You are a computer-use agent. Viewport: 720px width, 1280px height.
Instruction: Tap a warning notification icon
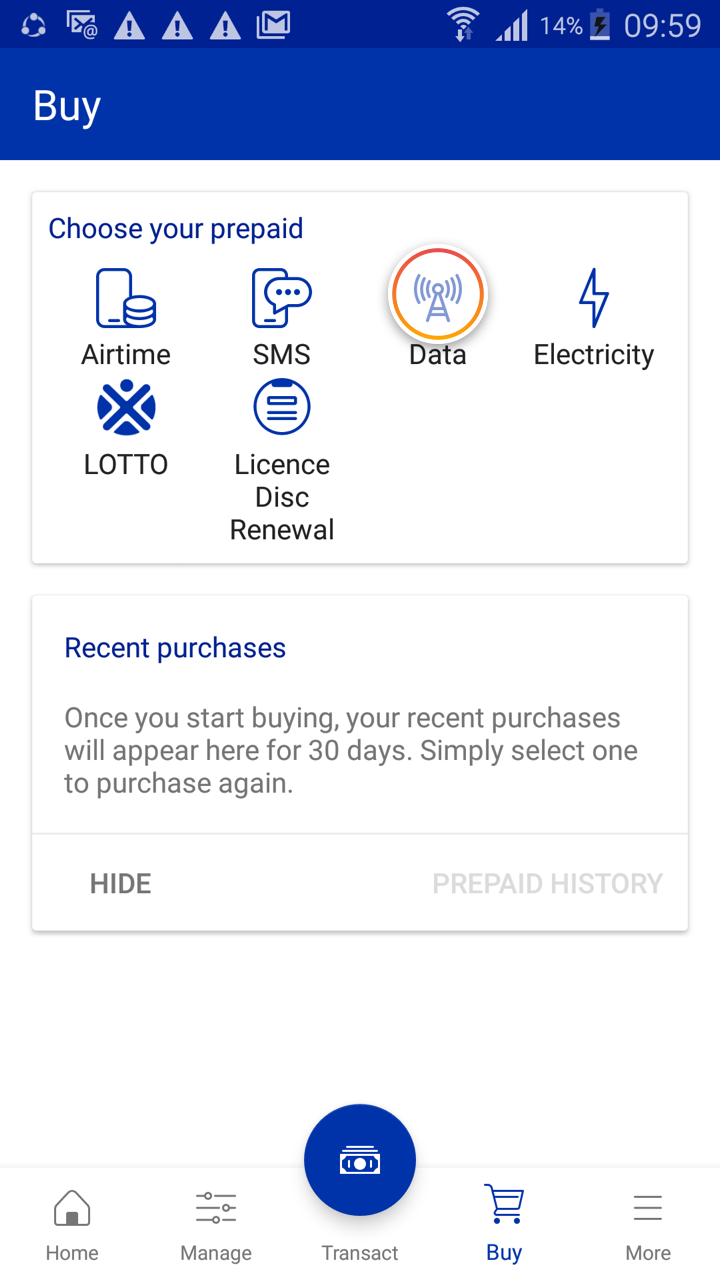(128, 25)
